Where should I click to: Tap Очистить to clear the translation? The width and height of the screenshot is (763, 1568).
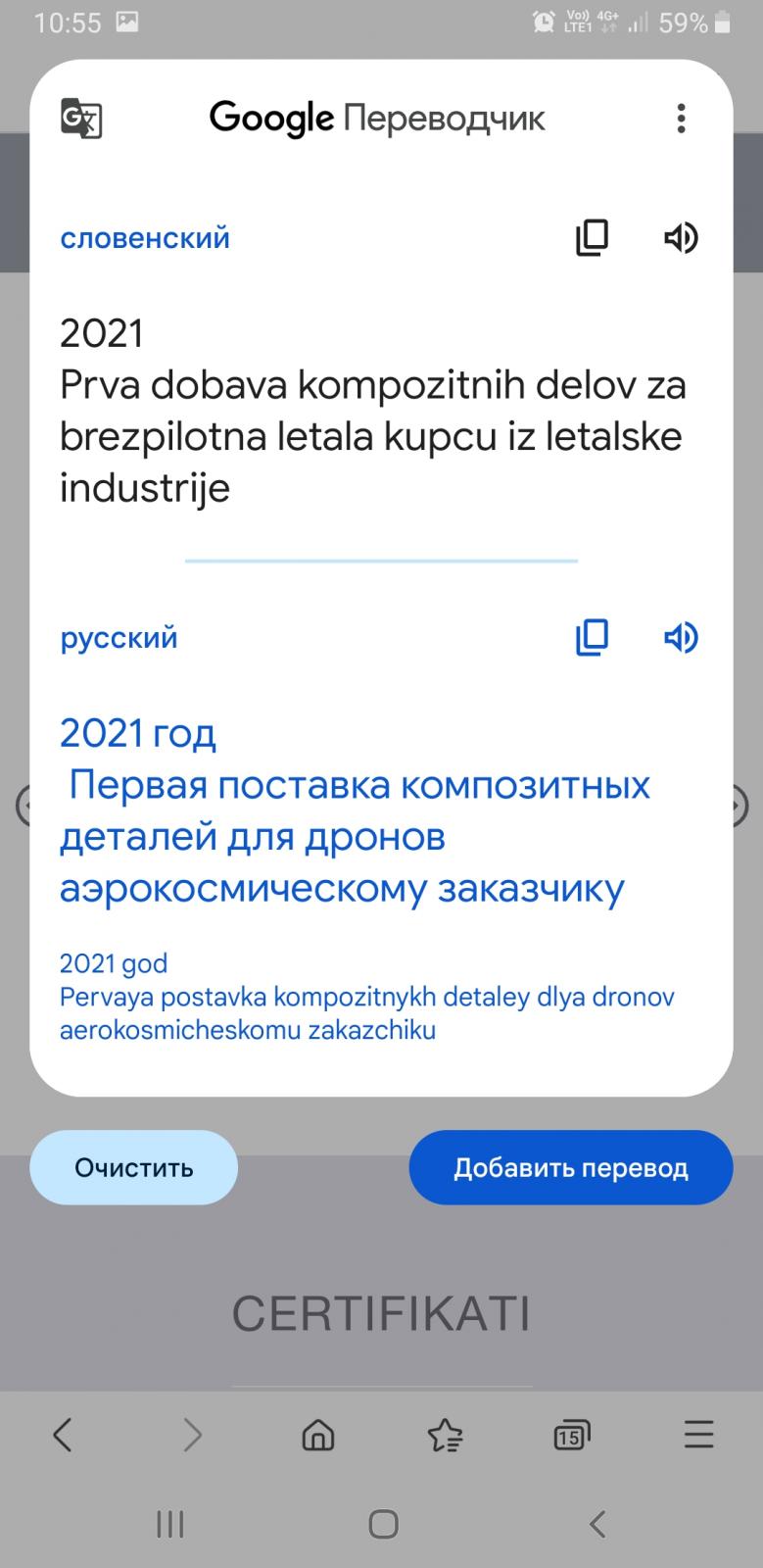click(134, 1167)
